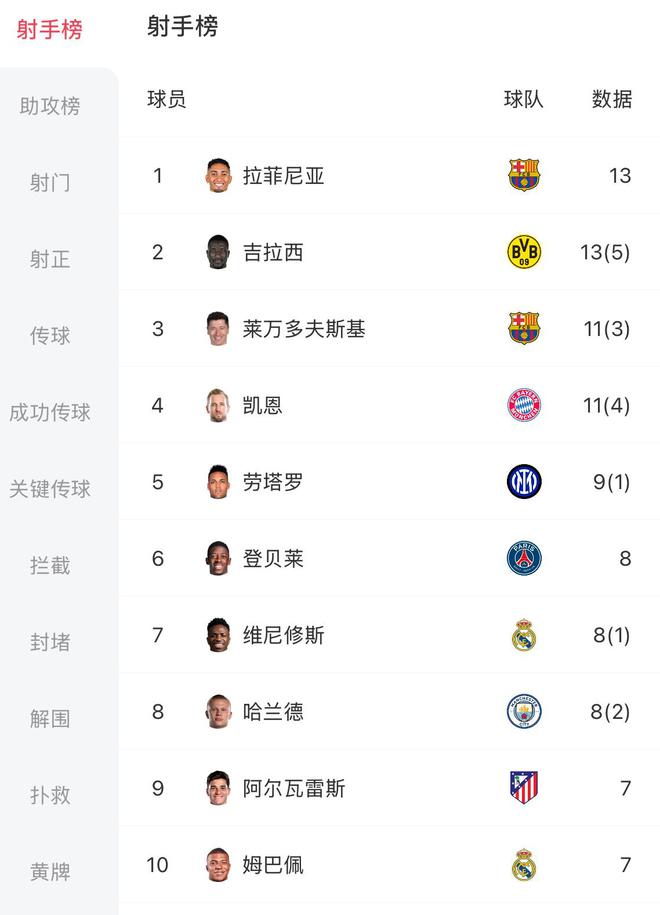Select the 黄牌 tab
Viewport: 660px width, 915px height.
click(50, 872)
